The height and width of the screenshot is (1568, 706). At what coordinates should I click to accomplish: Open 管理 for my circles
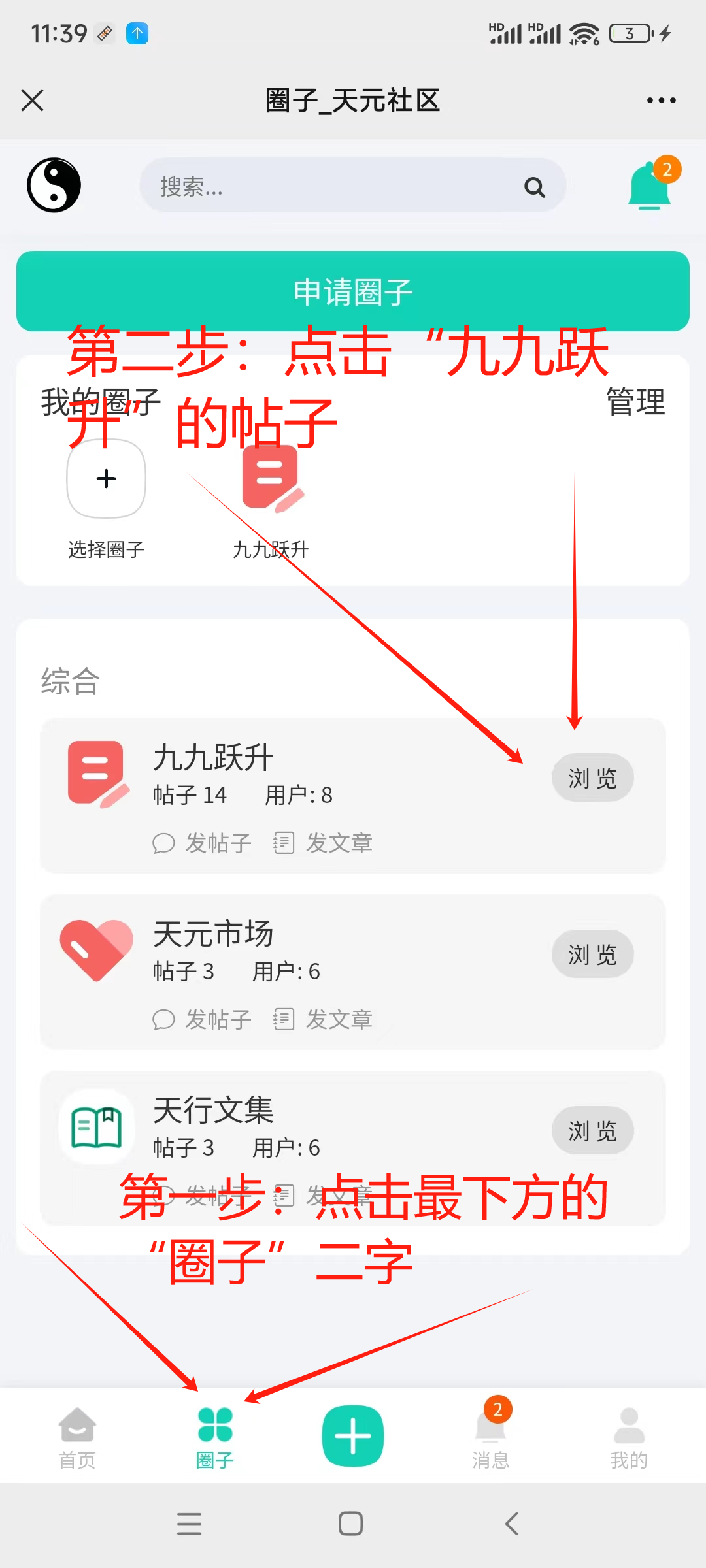[x=635, y=402]
